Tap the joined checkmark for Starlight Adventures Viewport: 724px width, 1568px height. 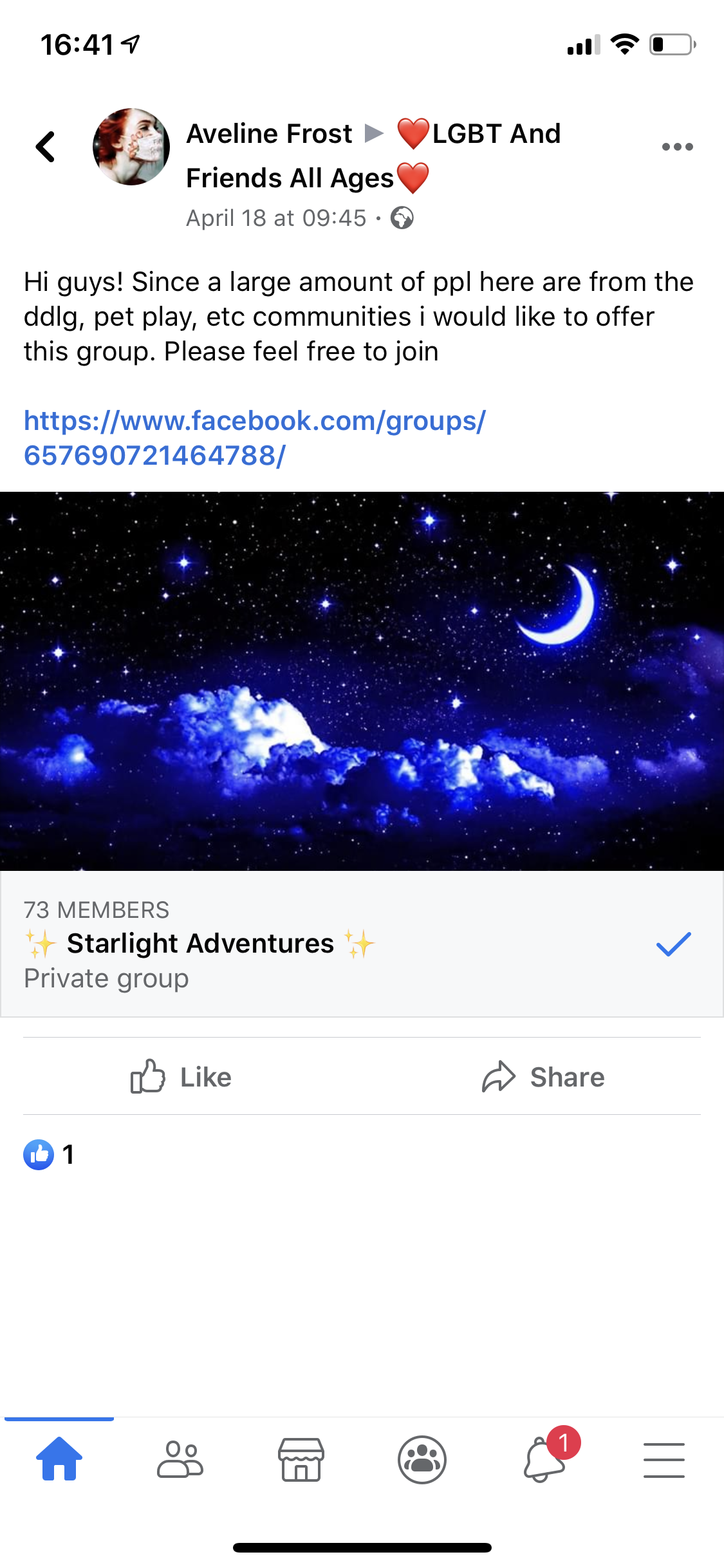click(673, 944)
